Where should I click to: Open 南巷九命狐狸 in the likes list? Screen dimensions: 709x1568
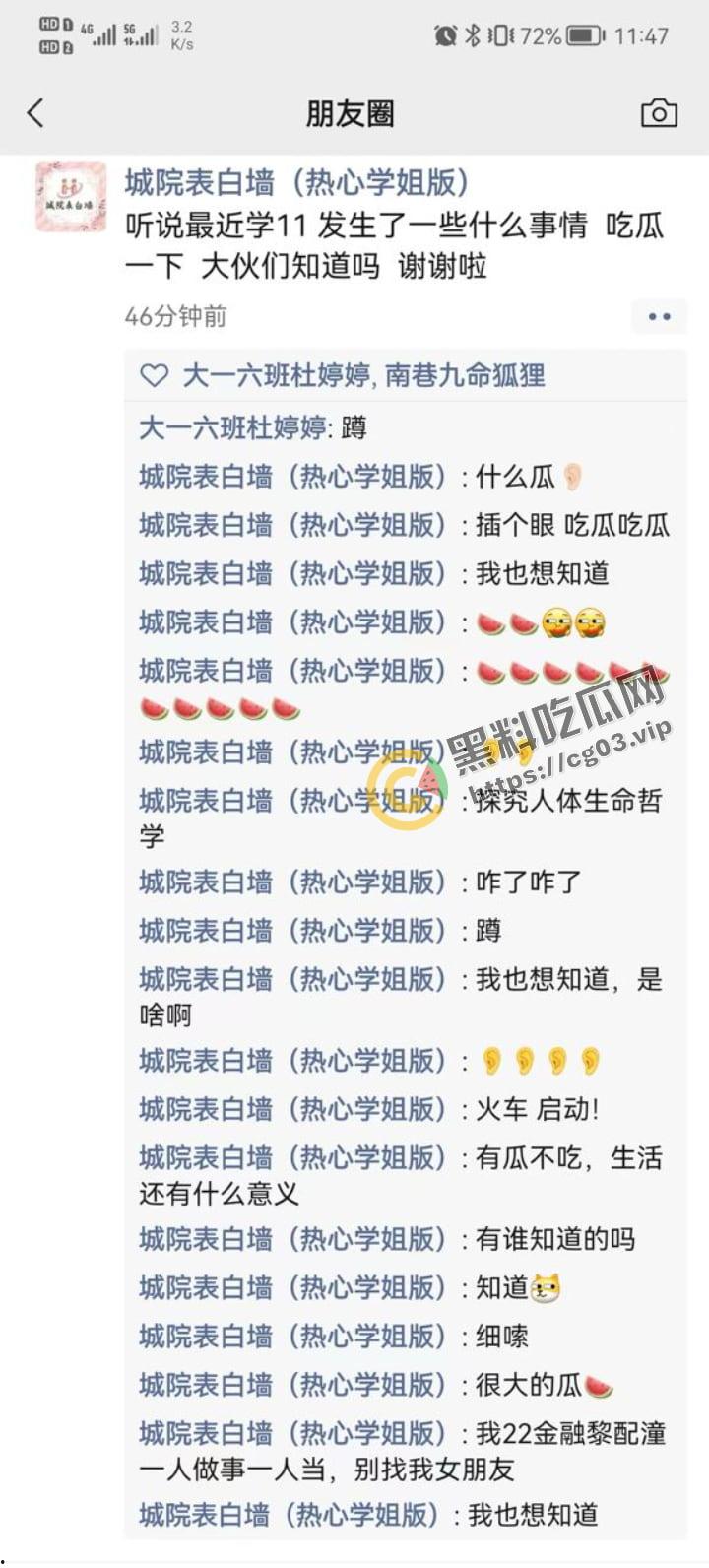pyautogui.click(x=465, y=375)
